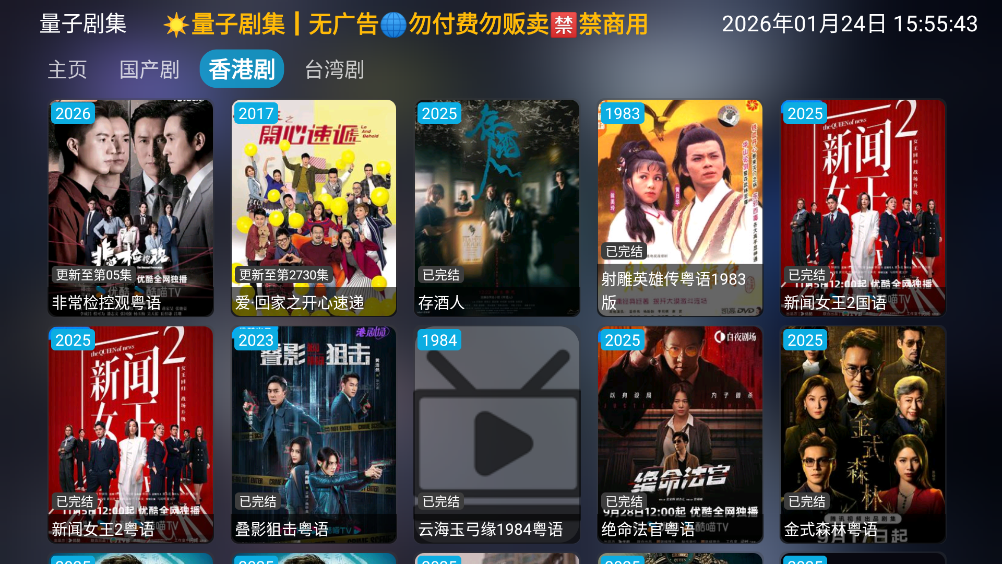The width and height of the screenshot is (1002, 564).
Task: Open 射雕英雄传粤语1983版
Action: [680, 207]
